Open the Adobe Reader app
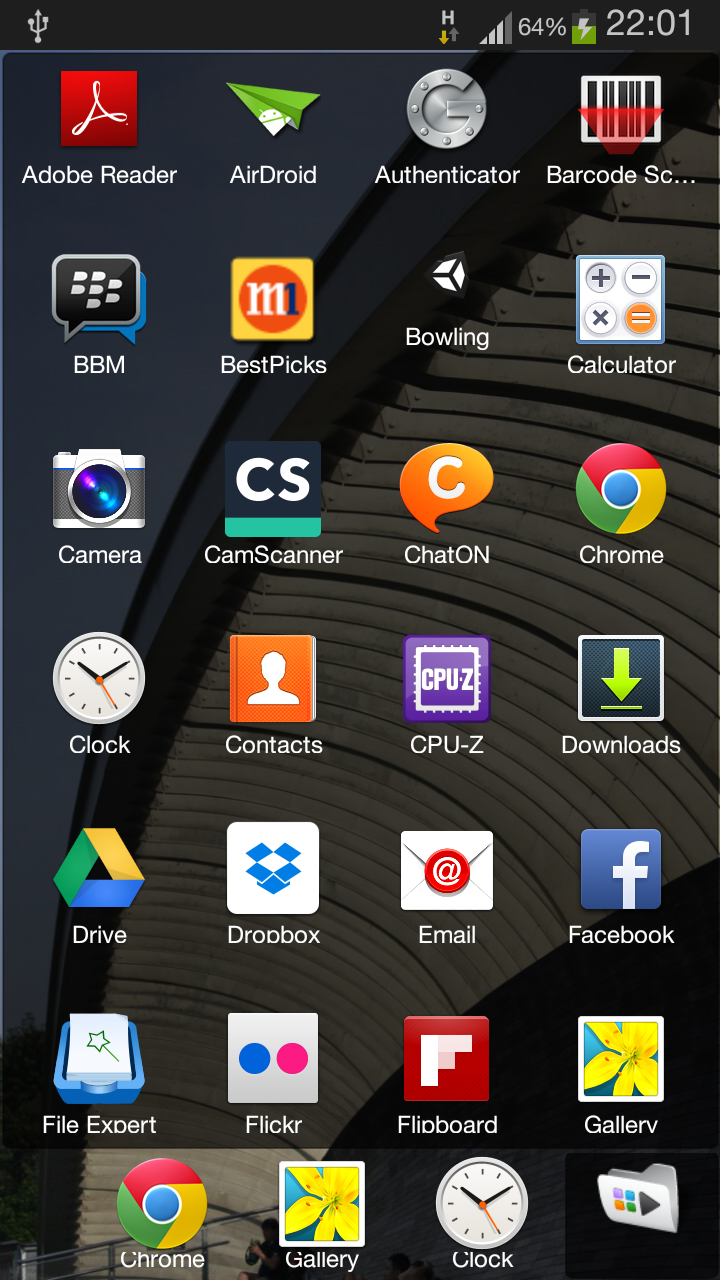720x1280 pixels. click(99, 110)
